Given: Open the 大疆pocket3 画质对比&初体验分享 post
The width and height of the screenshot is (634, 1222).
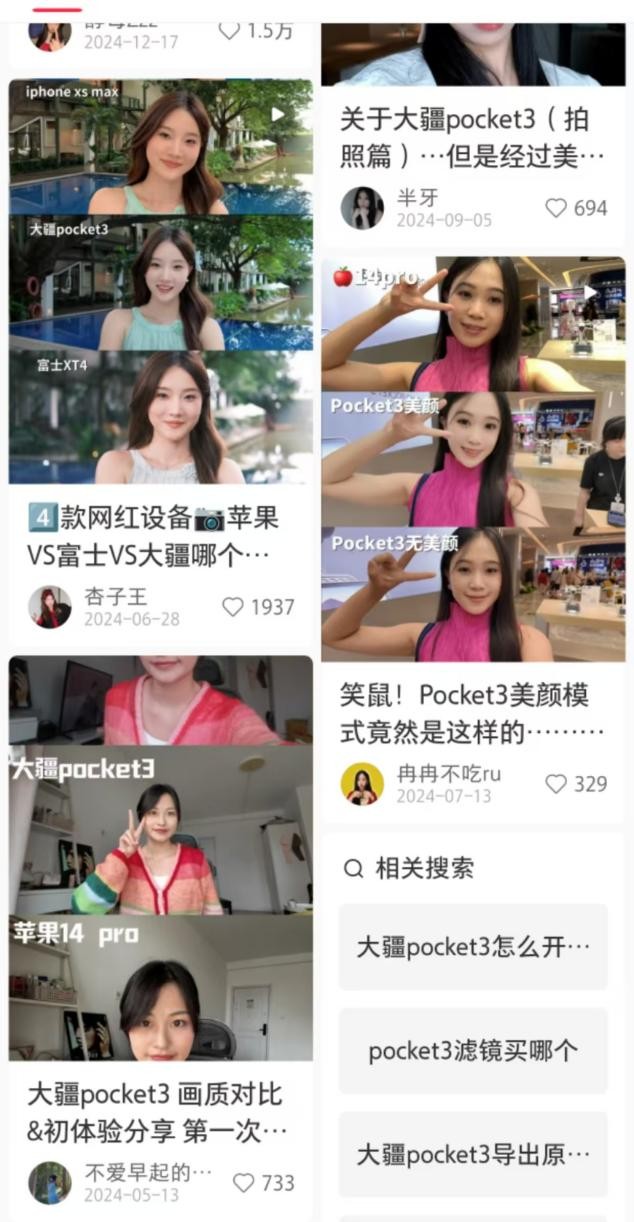Looking at the screenshot, I should click(x=160, y=1112).
